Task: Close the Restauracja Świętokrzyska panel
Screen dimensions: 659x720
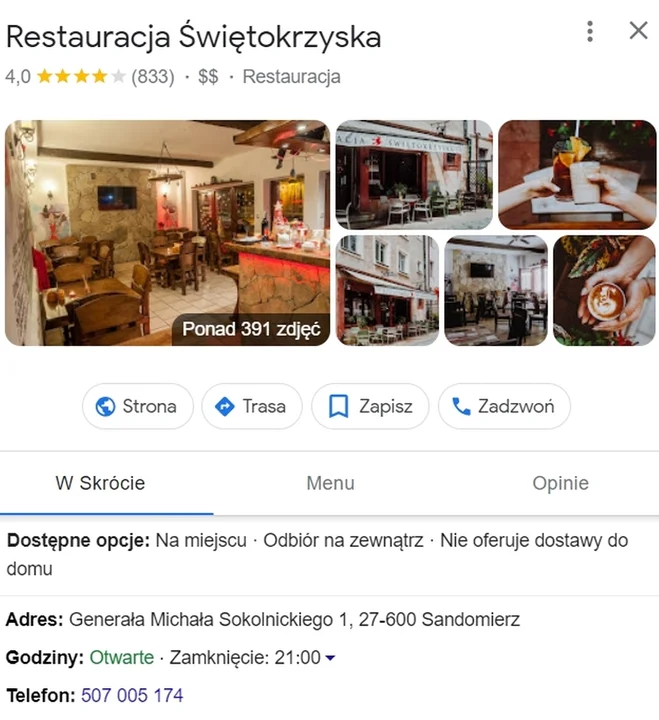Action: 638,31
